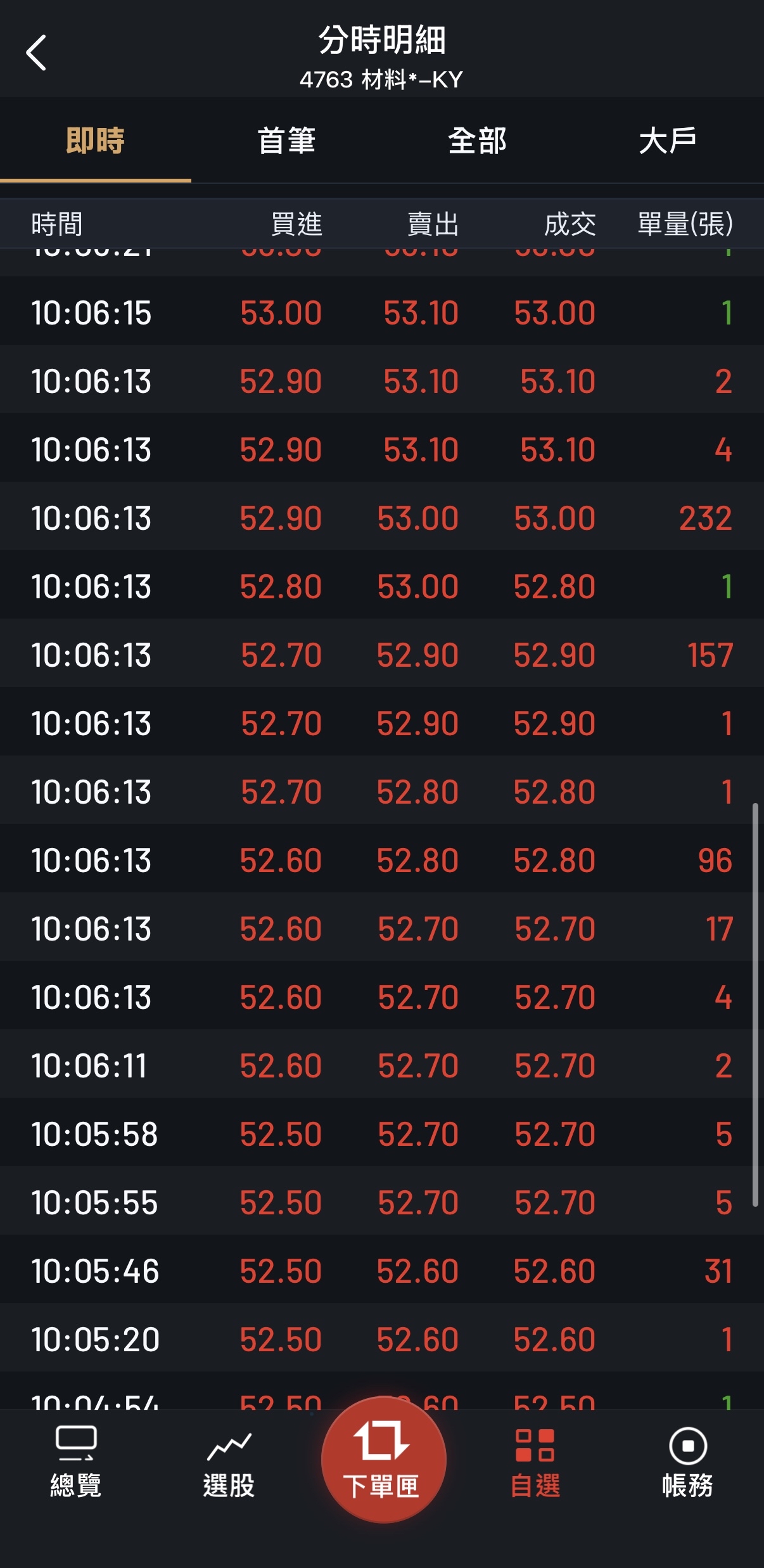This screenshot has width=764, height=1568.
Task: Go back using the top-left arrow
Action: click(36, 53)
